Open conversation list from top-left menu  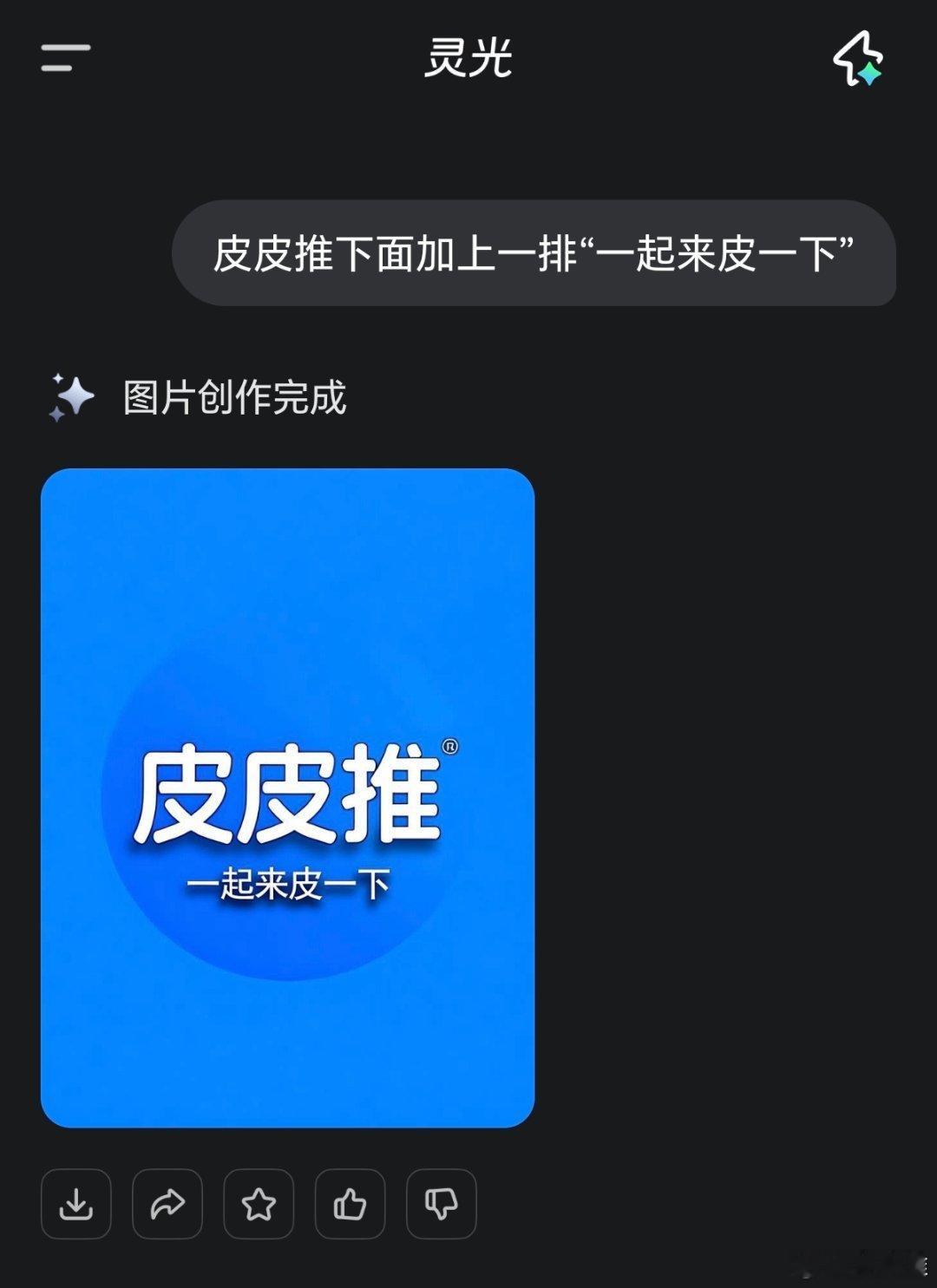click(62, 57)
